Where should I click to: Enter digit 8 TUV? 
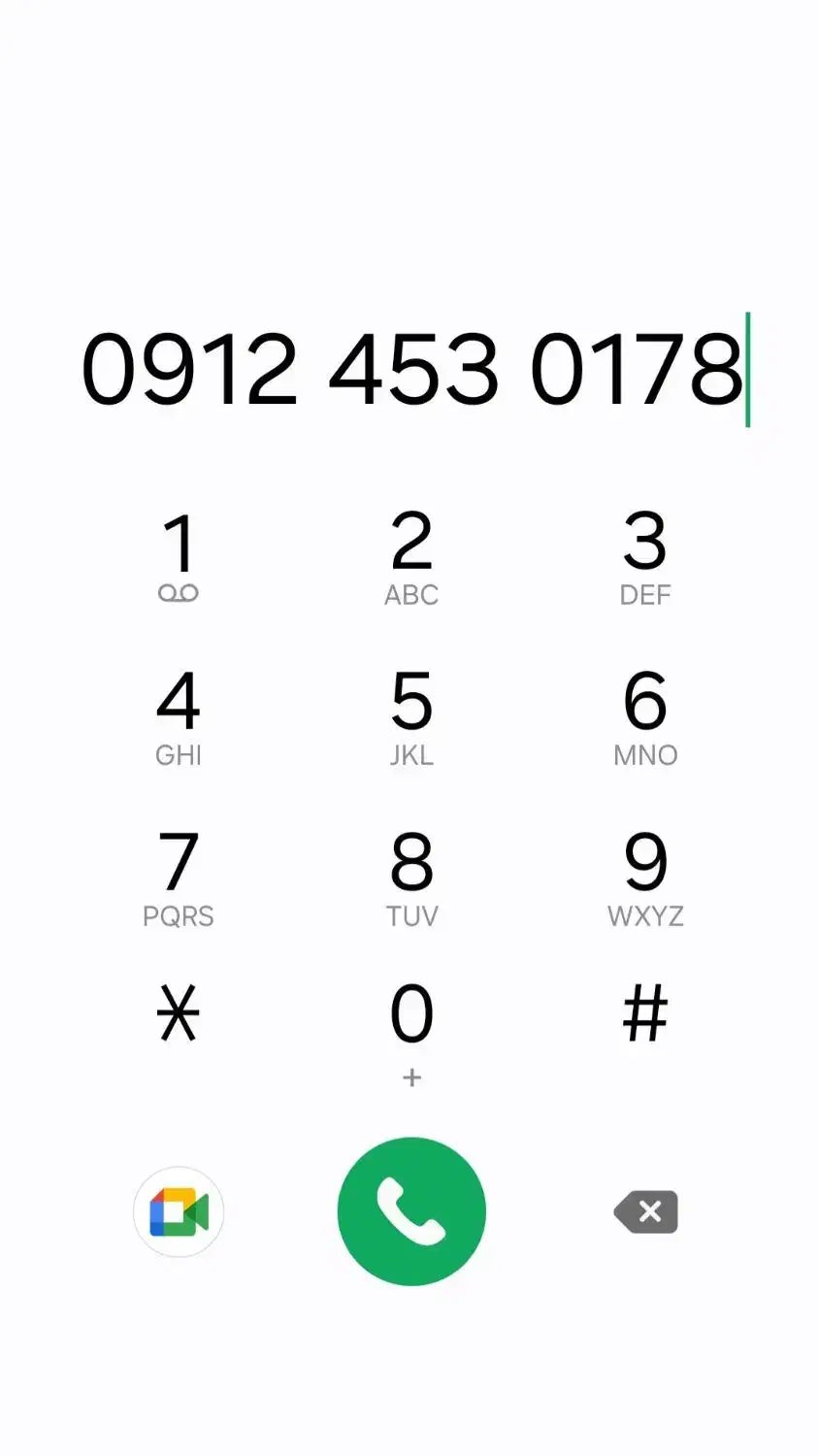click(x=411, y=878)
